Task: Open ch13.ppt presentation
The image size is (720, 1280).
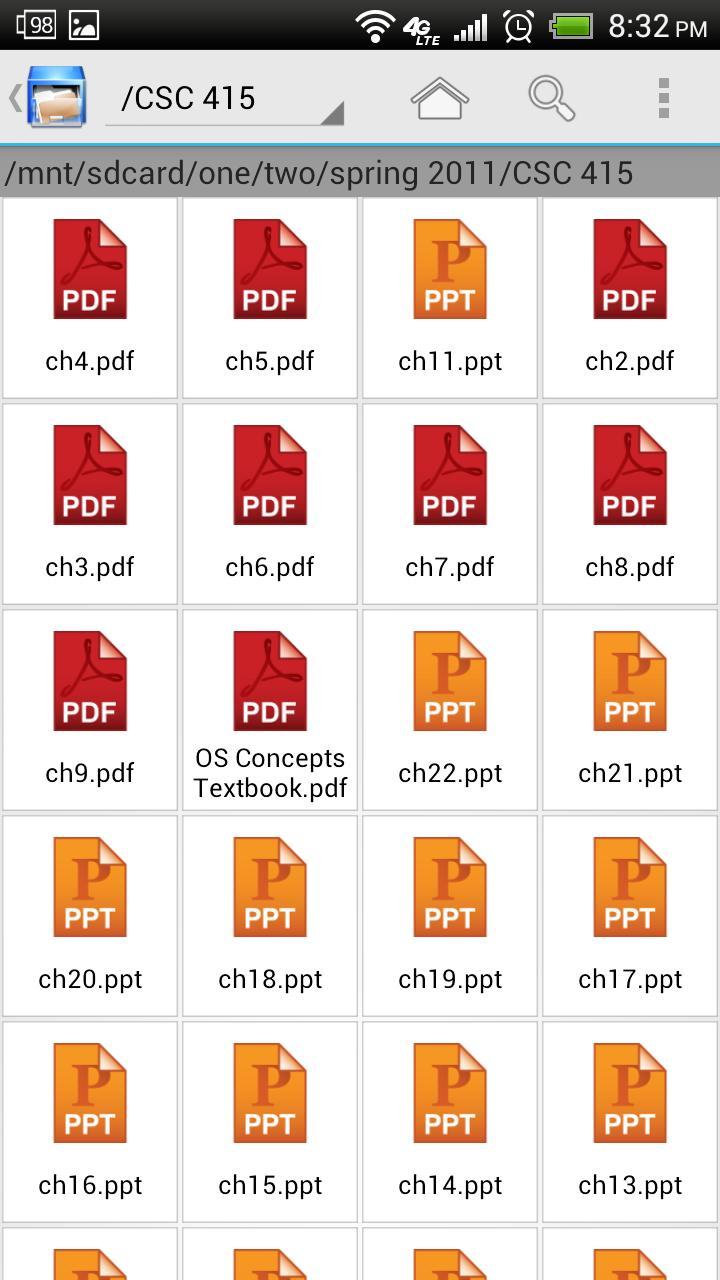Action: (x=630, y=1121)
